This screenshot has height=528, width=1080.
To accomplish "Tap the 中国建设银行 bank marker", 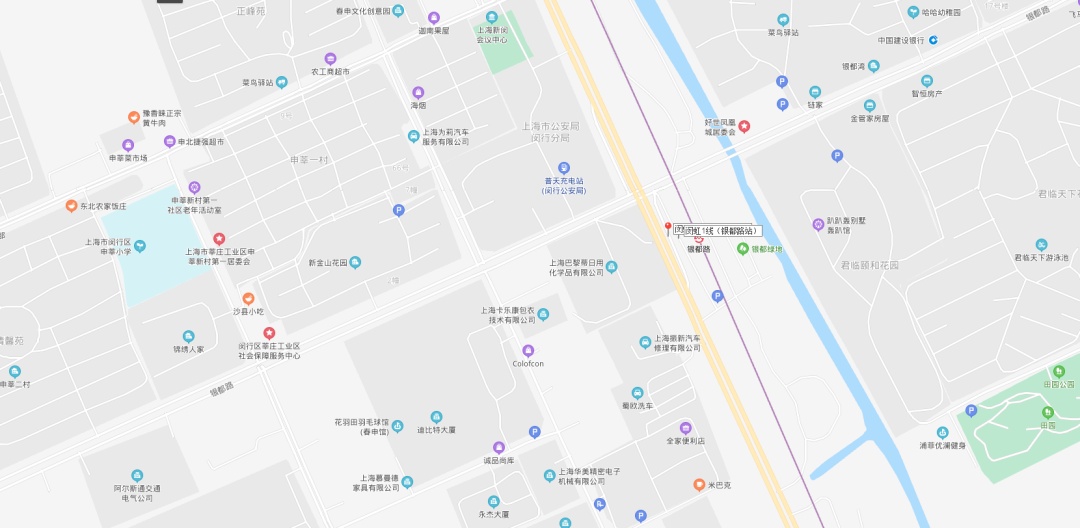I will pos(933,40).
